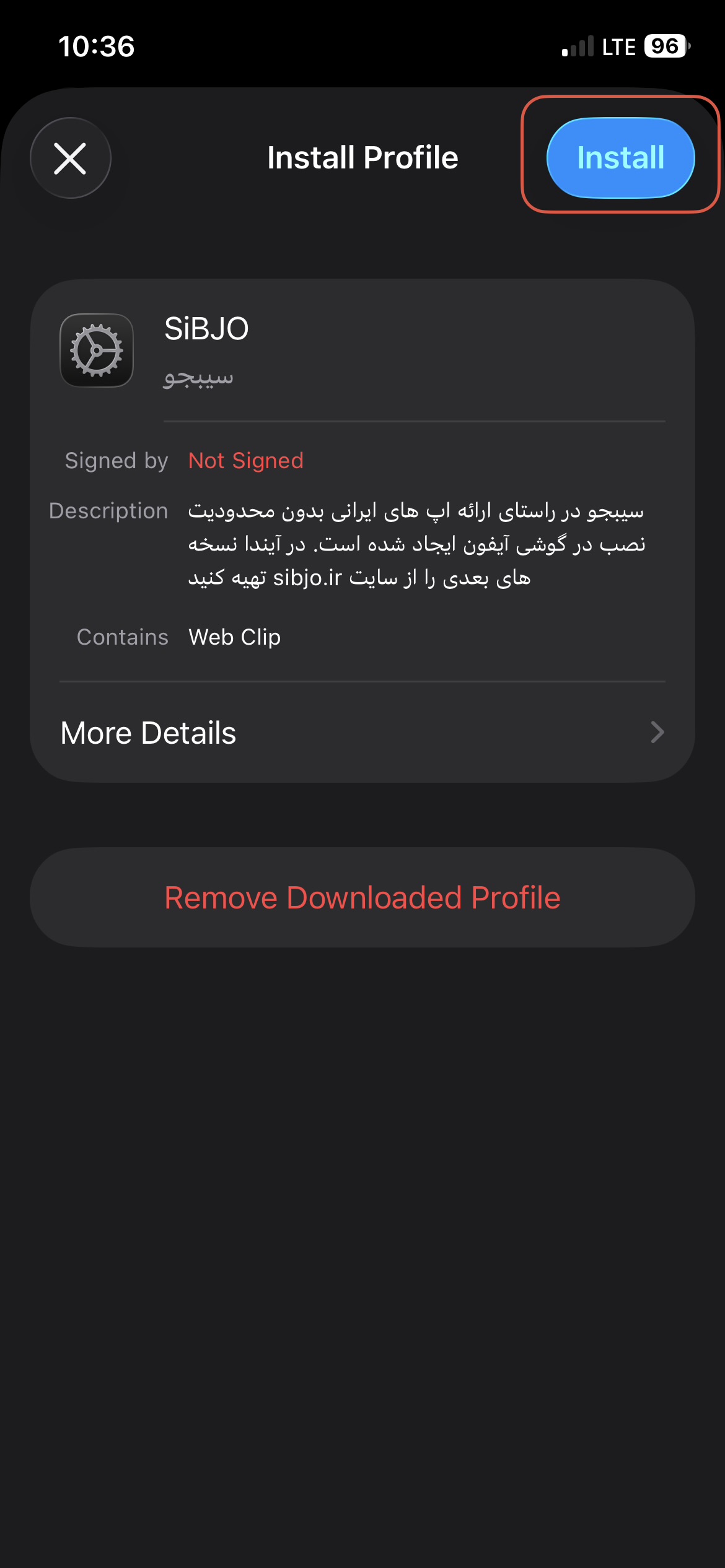The image size is (725, 1568).
Task: Tap Install to install the SiBJO profile
Action: tap(620, 158)
